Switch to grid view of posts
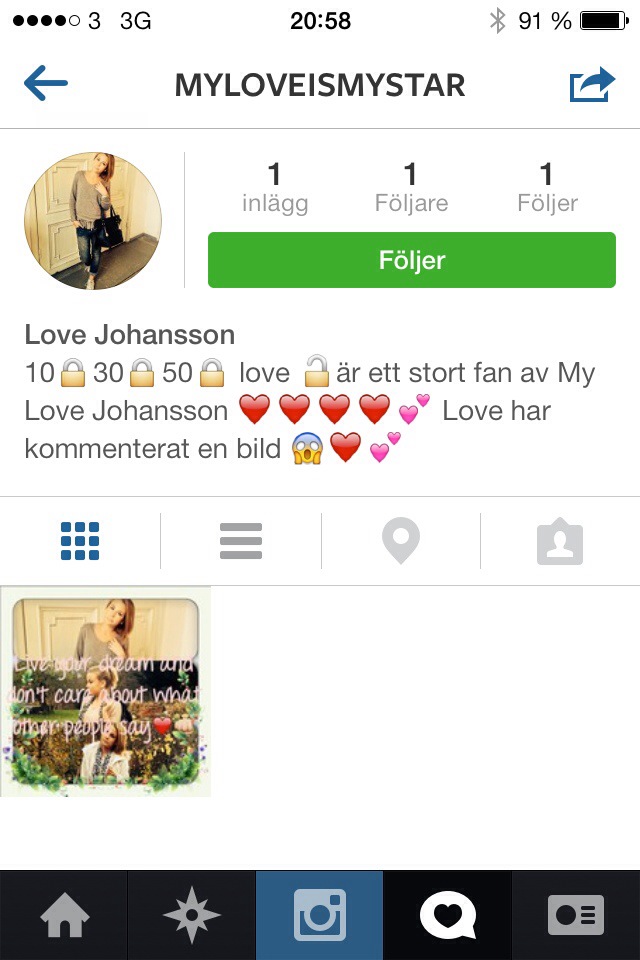The image size is (640, 960). tap(80, 541)
